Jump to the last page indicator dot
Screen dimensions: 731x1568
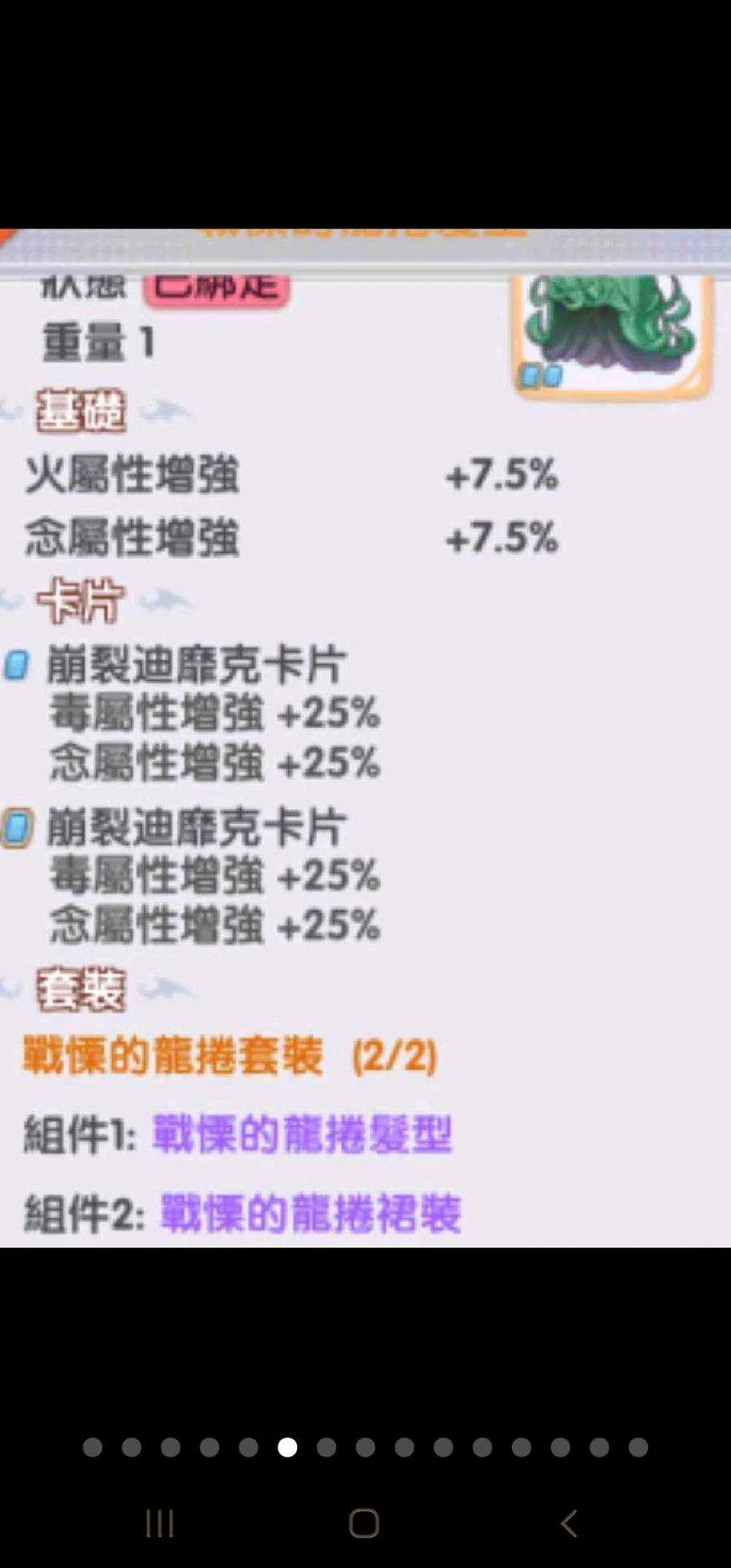coord(638,1448)
